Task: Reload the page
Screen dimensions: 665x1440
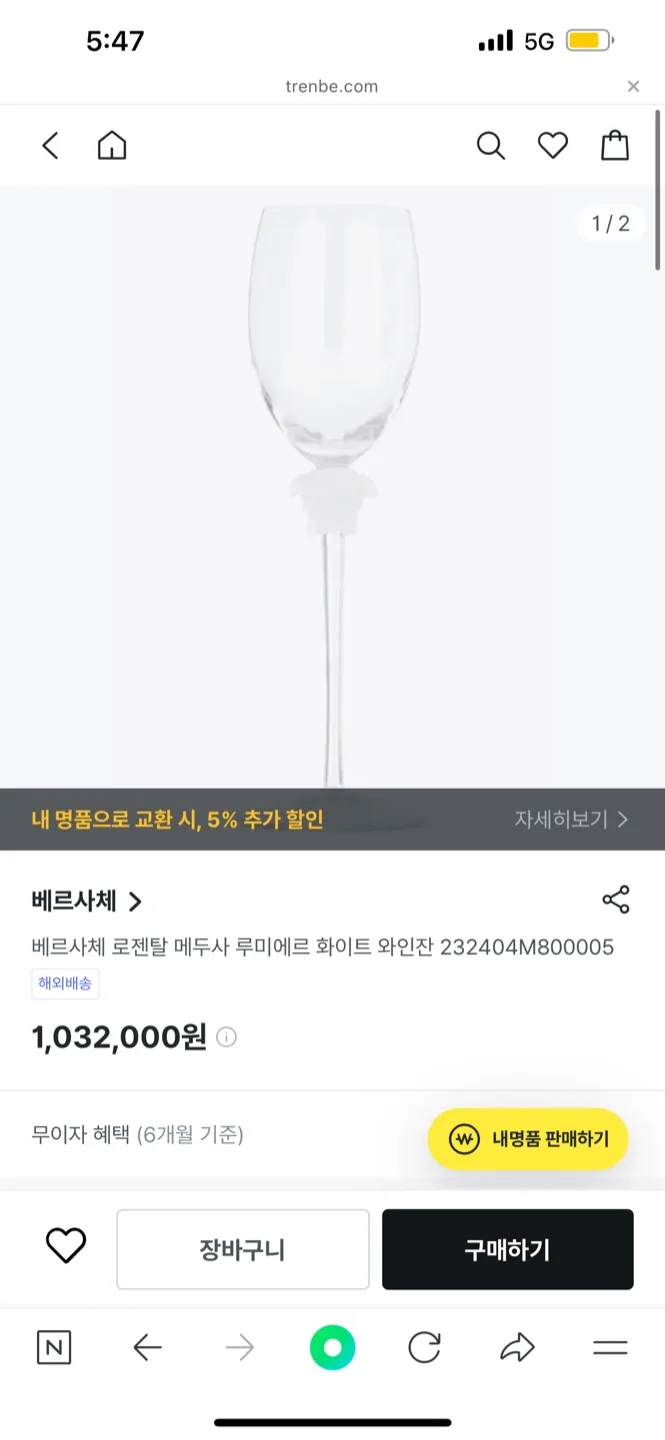Action: click(425, 1348)
